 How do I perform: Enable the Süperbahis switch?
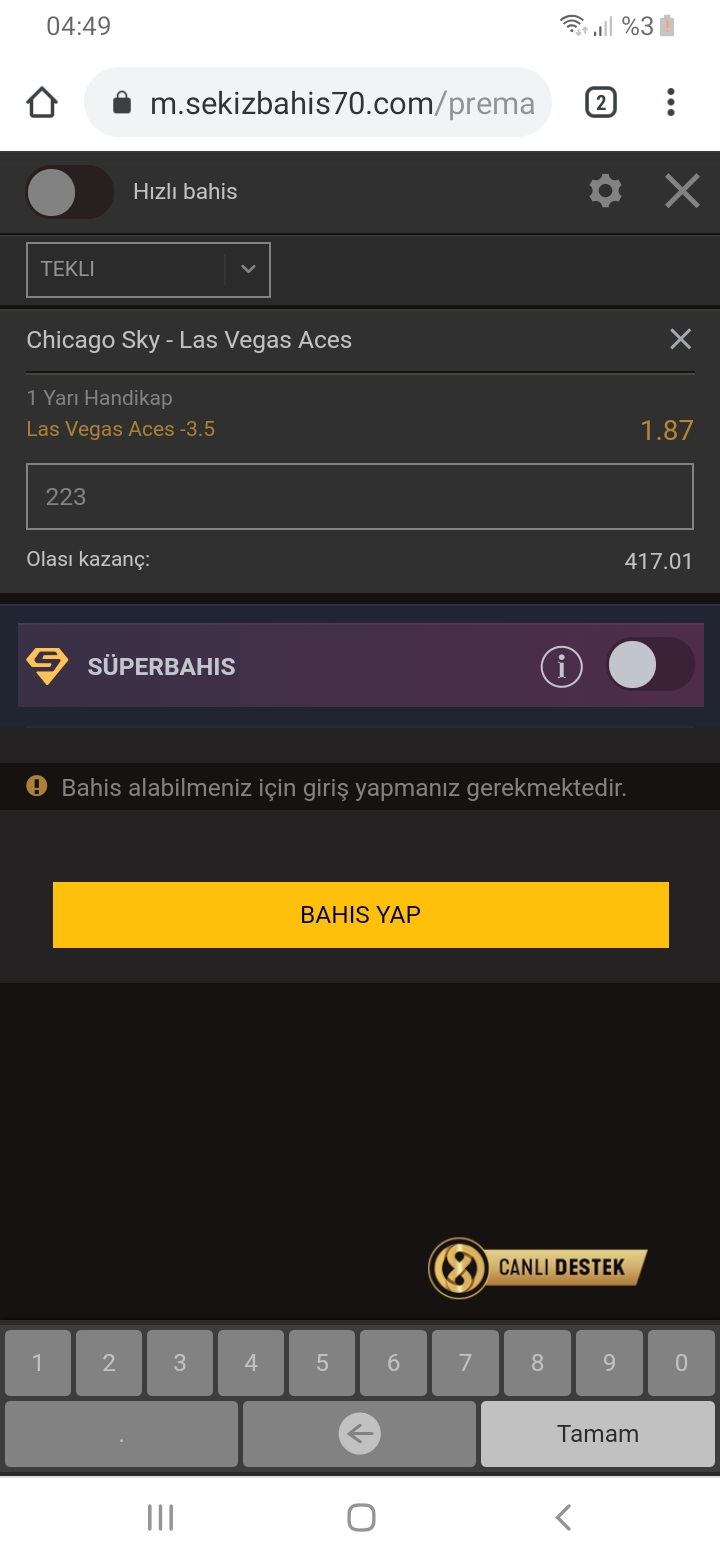coord(650,665)
